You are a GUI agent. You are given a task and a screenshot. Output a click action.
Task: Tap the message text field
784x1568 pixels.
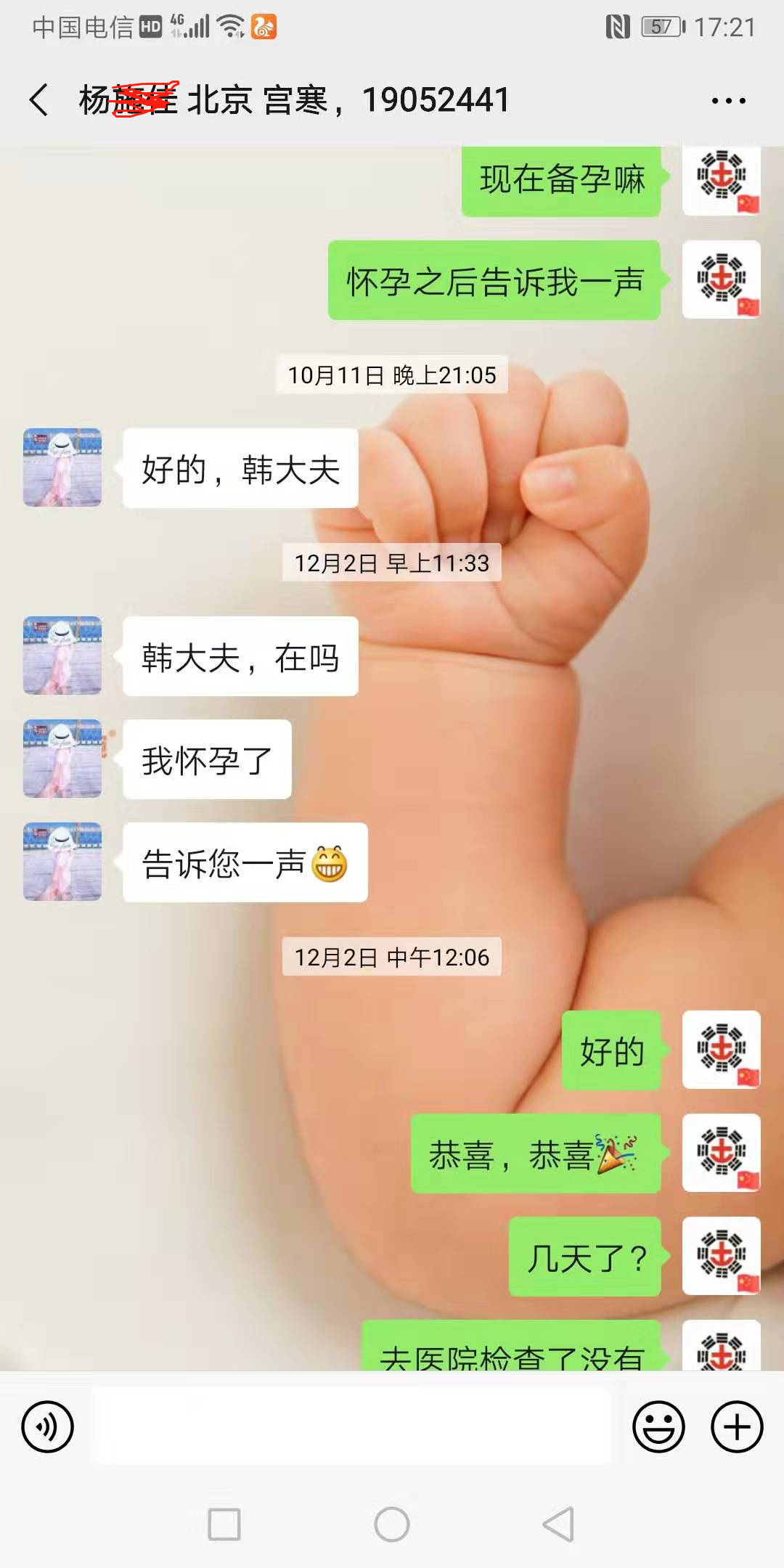(353, 1426)
